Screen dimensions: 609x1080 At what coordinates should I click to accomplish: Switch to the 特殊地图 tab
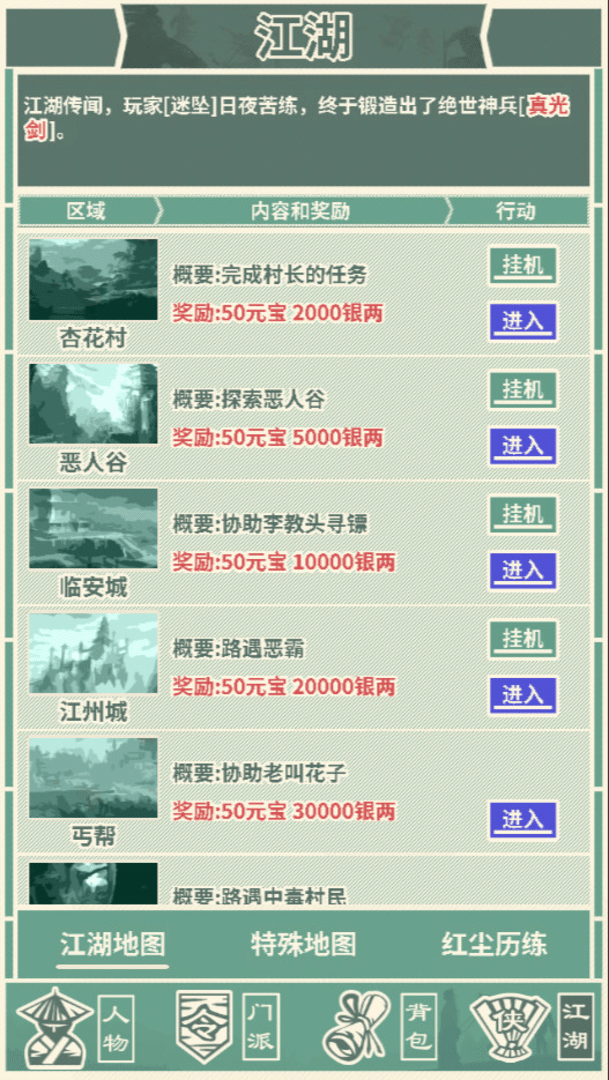pos(303,944)
